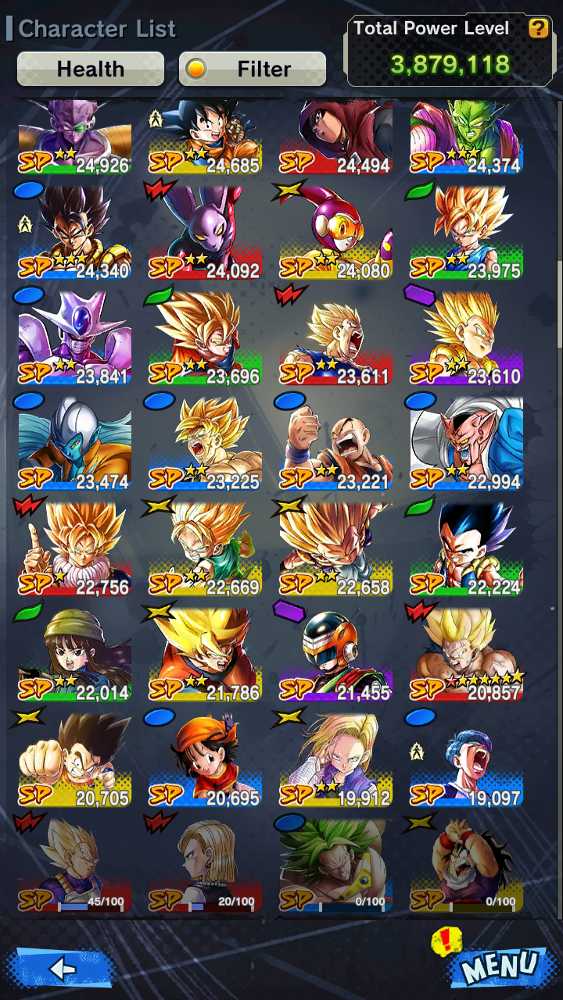This screenshot has width=563, height=1000.
Task: Open the character card showing 19,912
Action: tap(335, 760)
